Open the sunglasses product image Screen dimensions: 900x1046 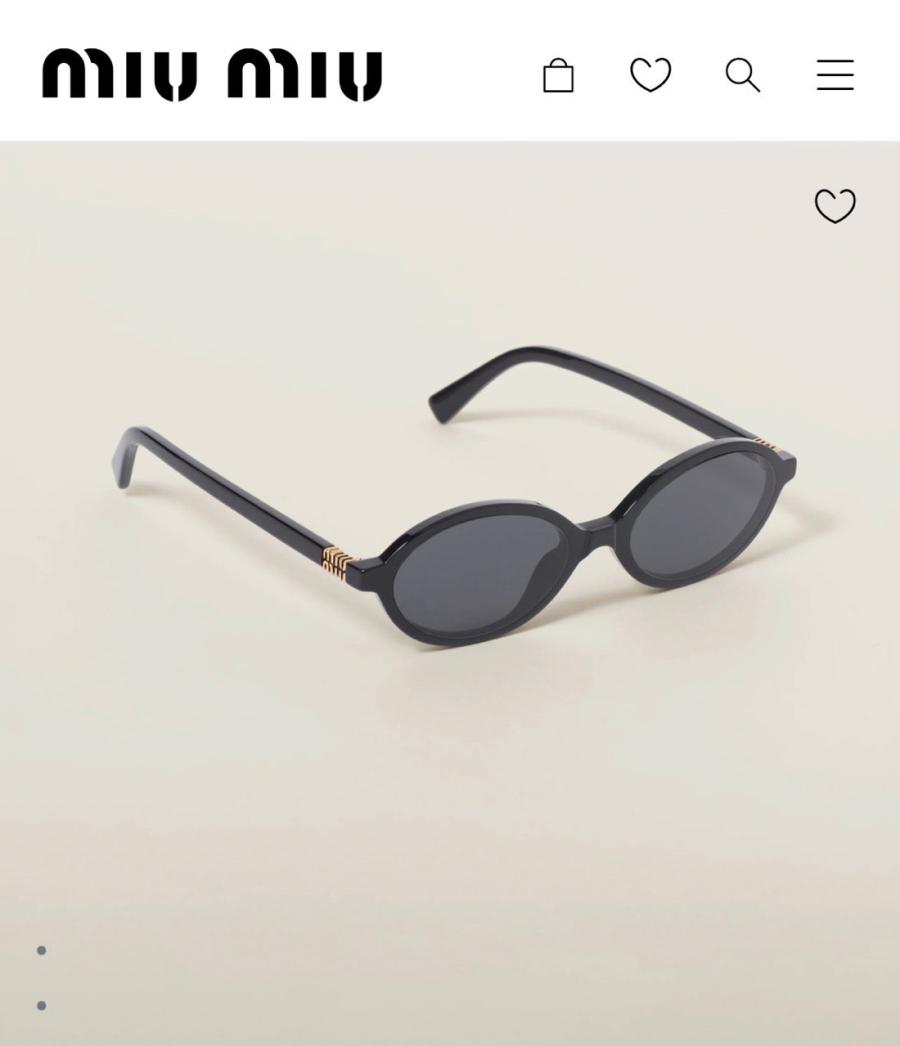tap(455, 500)
